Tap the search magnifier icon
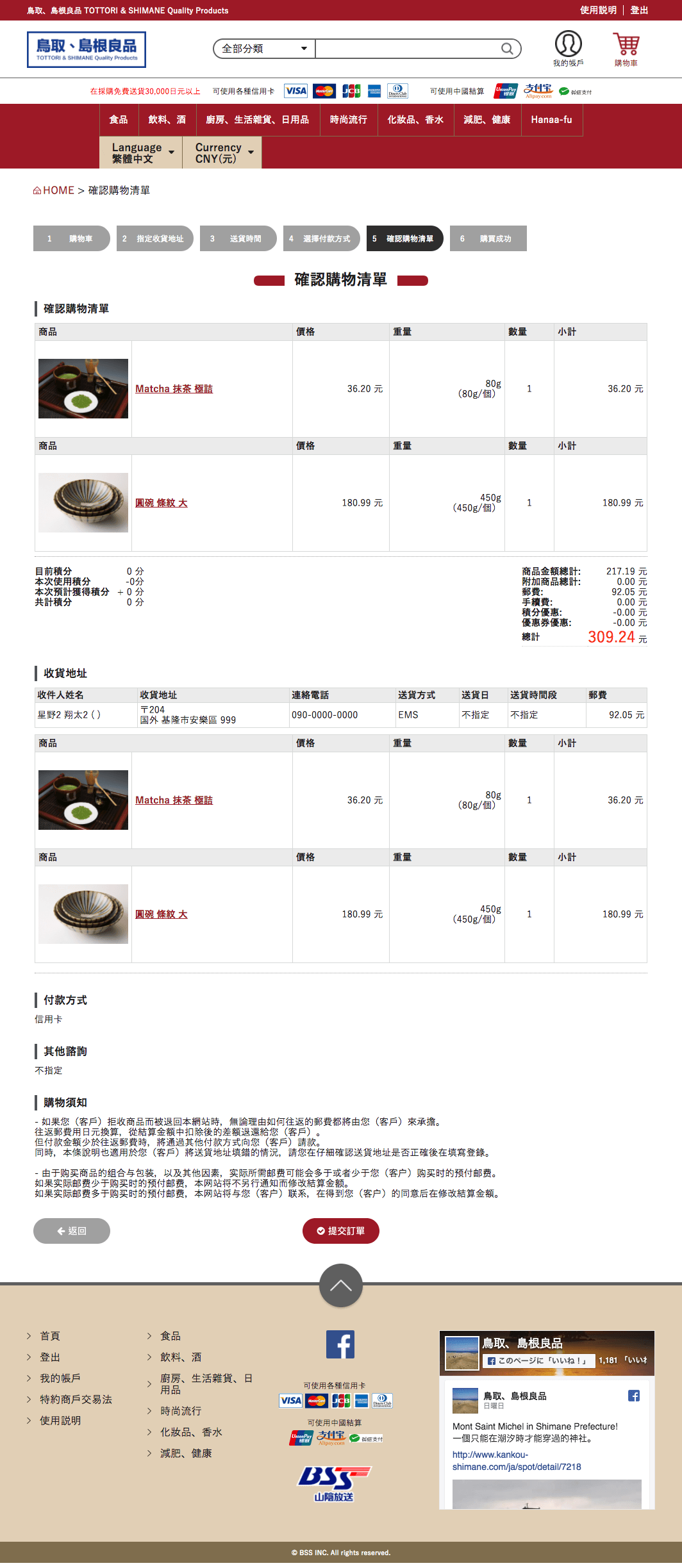This screenshot has height=1568, width=682. (x=507, y=49)
